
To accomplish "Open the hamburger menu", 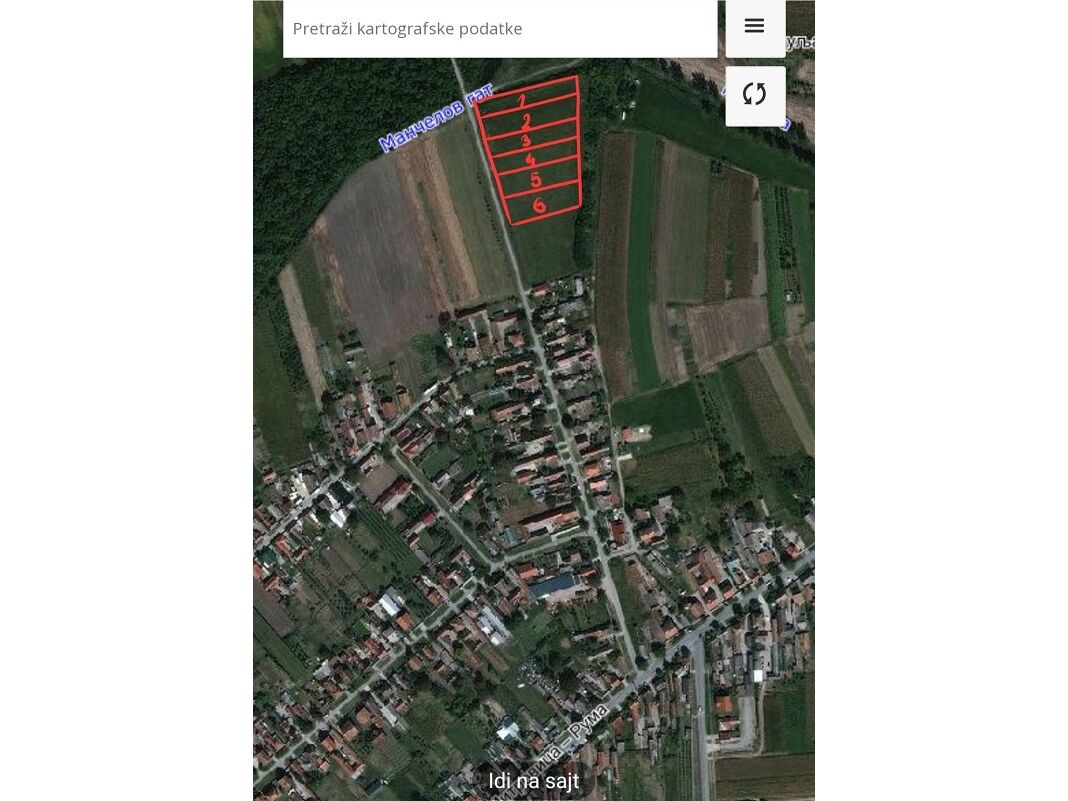I will pyautogui.click(x=755, y=27).
